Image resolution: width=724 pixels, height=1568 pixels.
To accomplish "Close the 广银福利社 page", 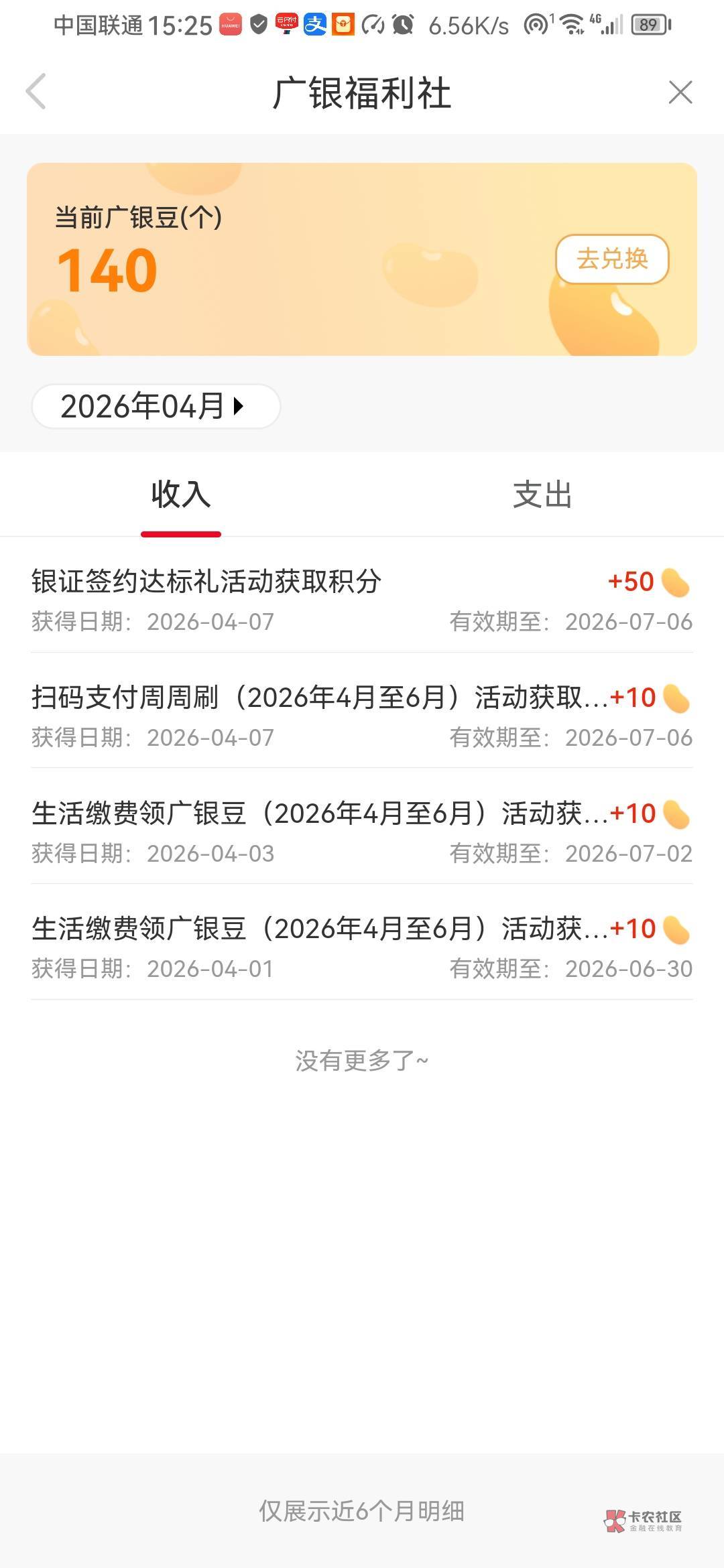I will tap(680, 92).
